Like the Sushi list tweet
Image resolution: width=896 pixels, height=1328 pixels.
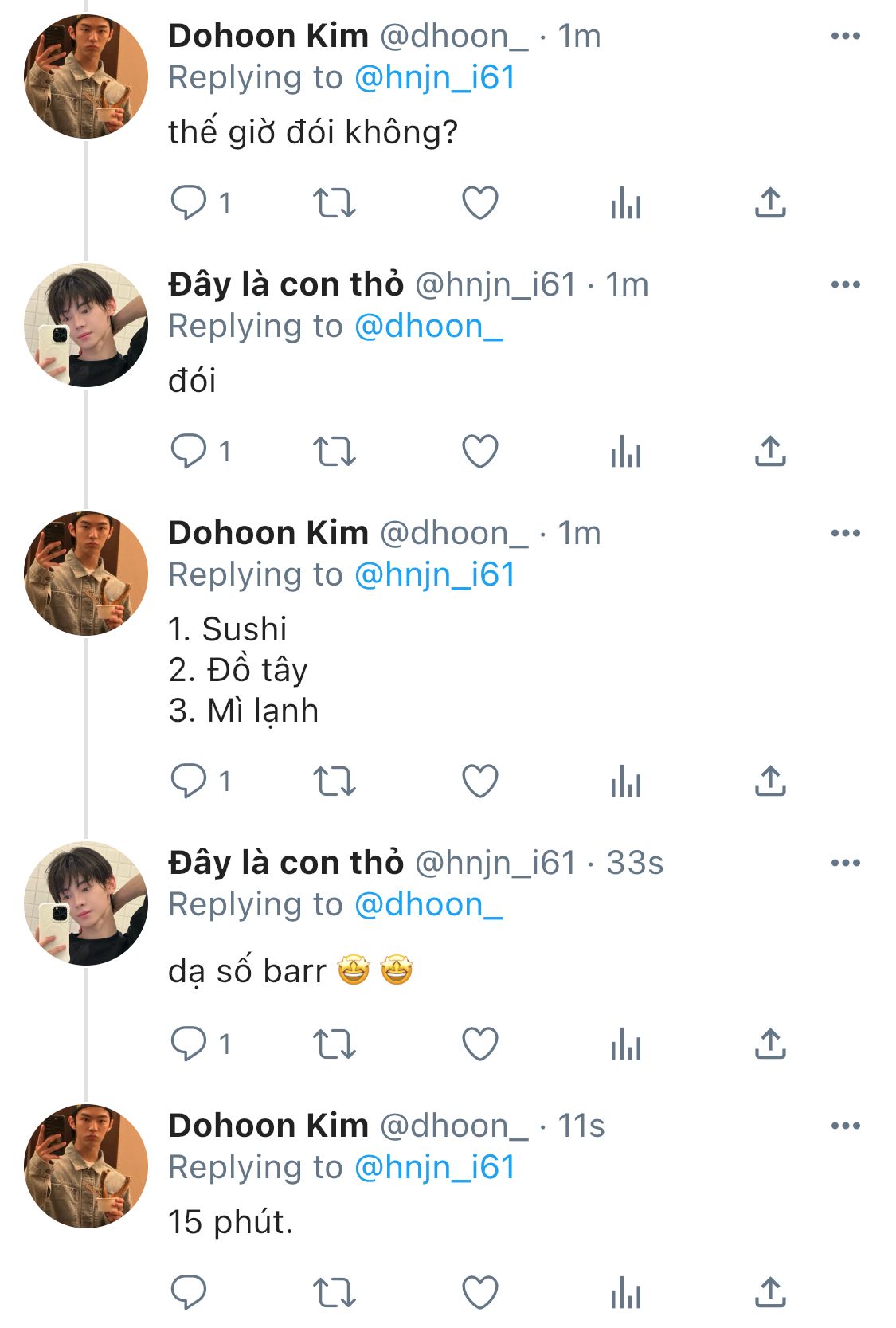[x=480, y=781]
